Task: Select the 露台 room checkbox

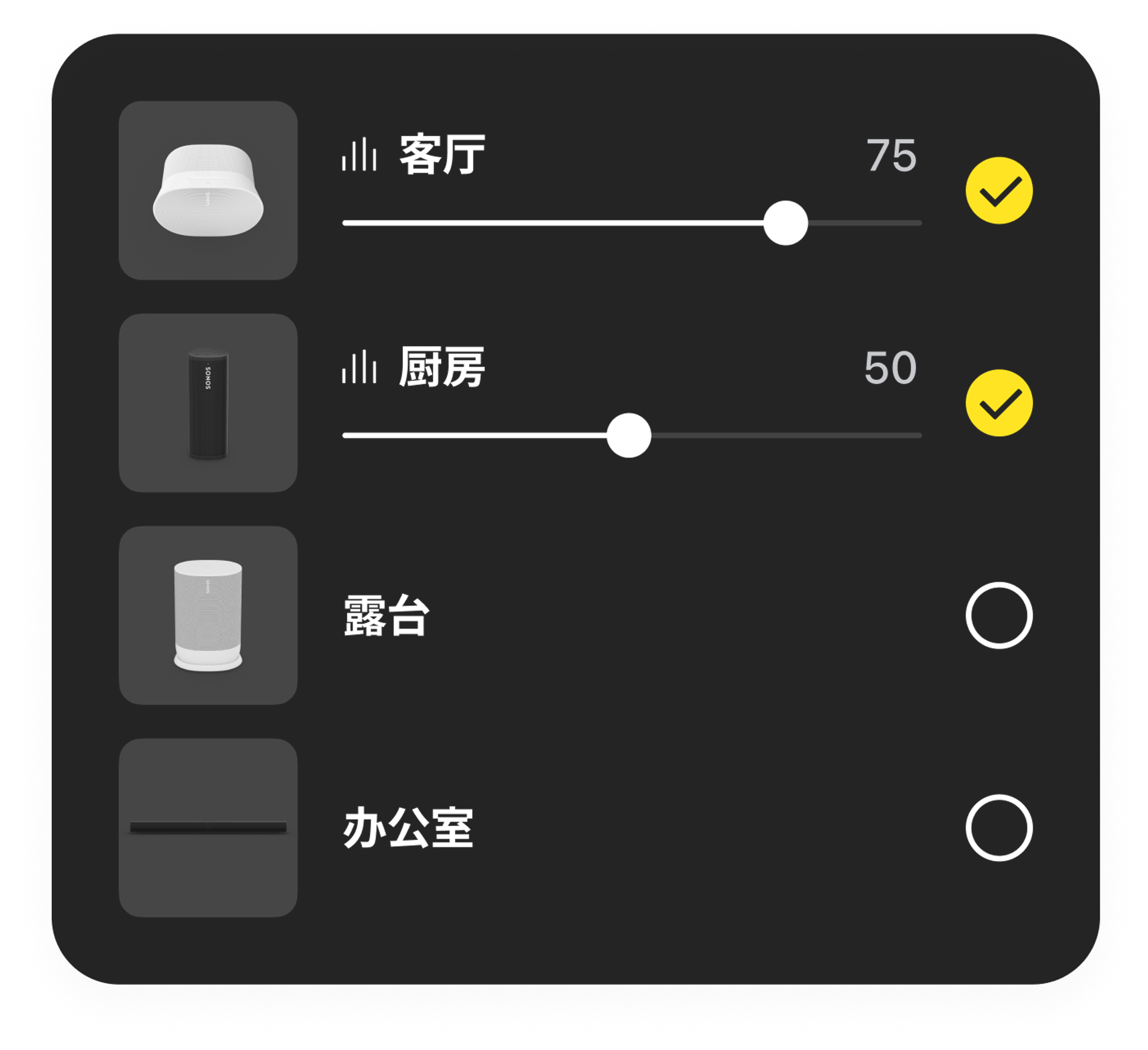Action: pyautogui.click(x=999, y=616)
